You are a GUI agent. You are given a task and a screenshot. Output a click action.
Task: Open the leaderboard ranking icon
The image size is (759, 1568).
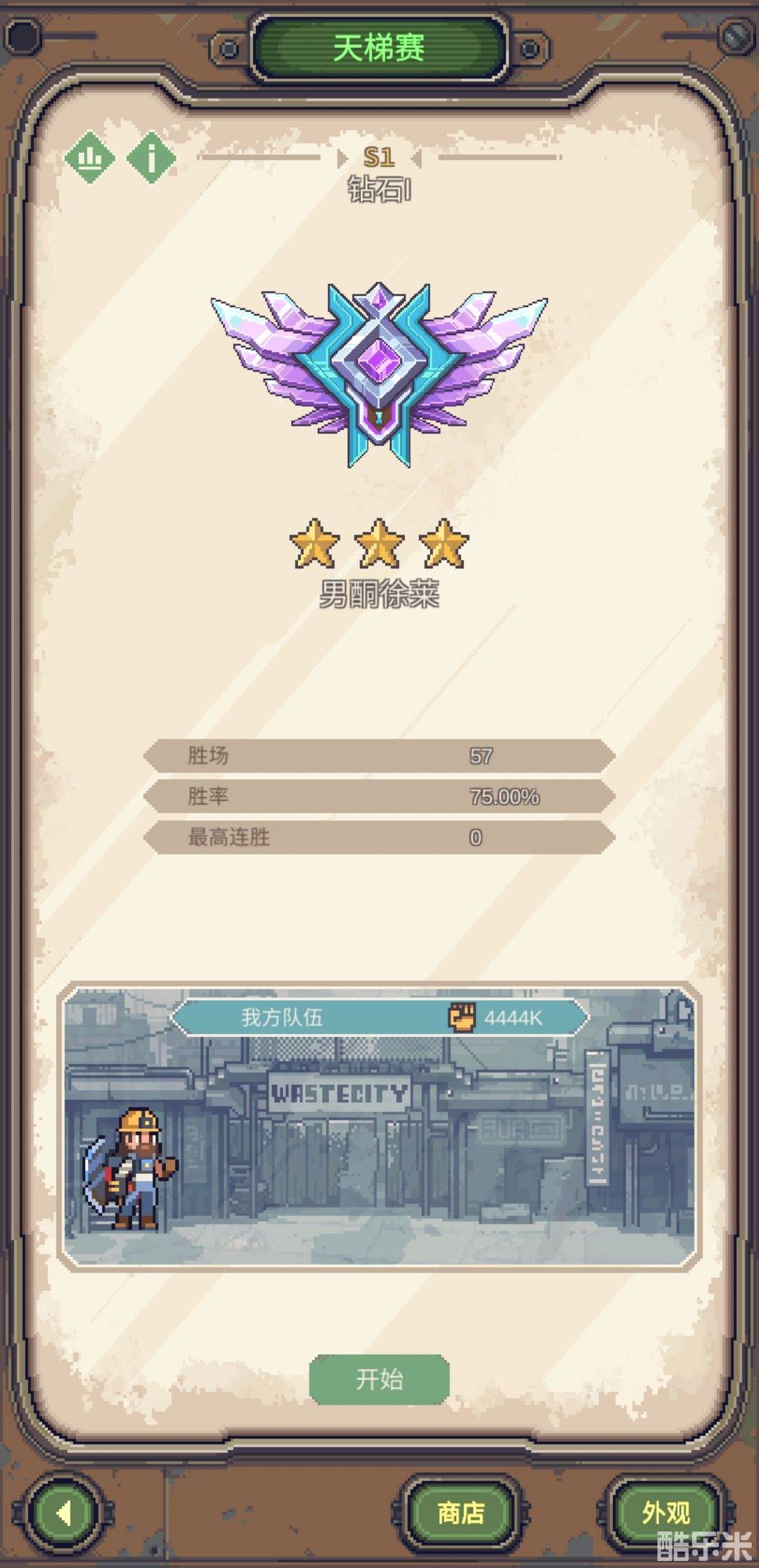point(90,157)
